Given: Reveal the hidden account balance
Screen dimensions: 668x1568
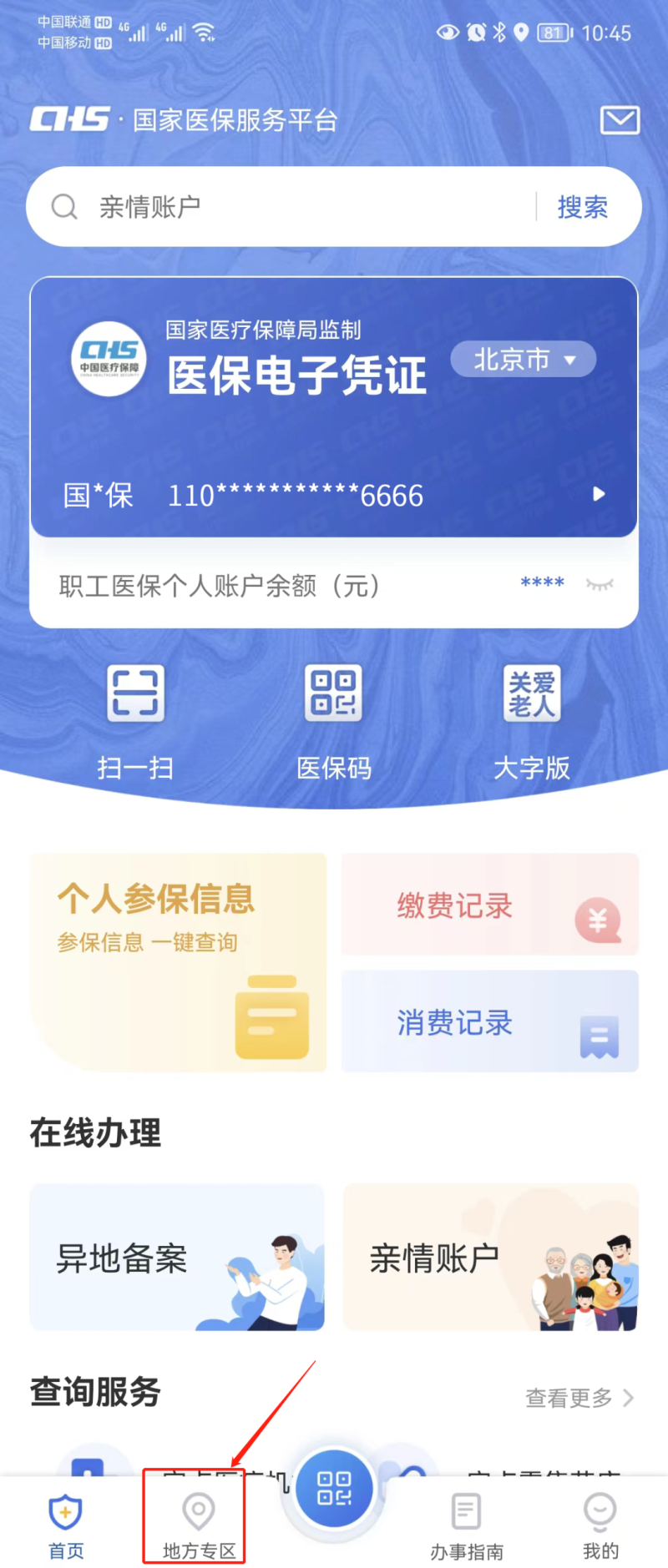Looking at the screenshot, I should [600, 584].
